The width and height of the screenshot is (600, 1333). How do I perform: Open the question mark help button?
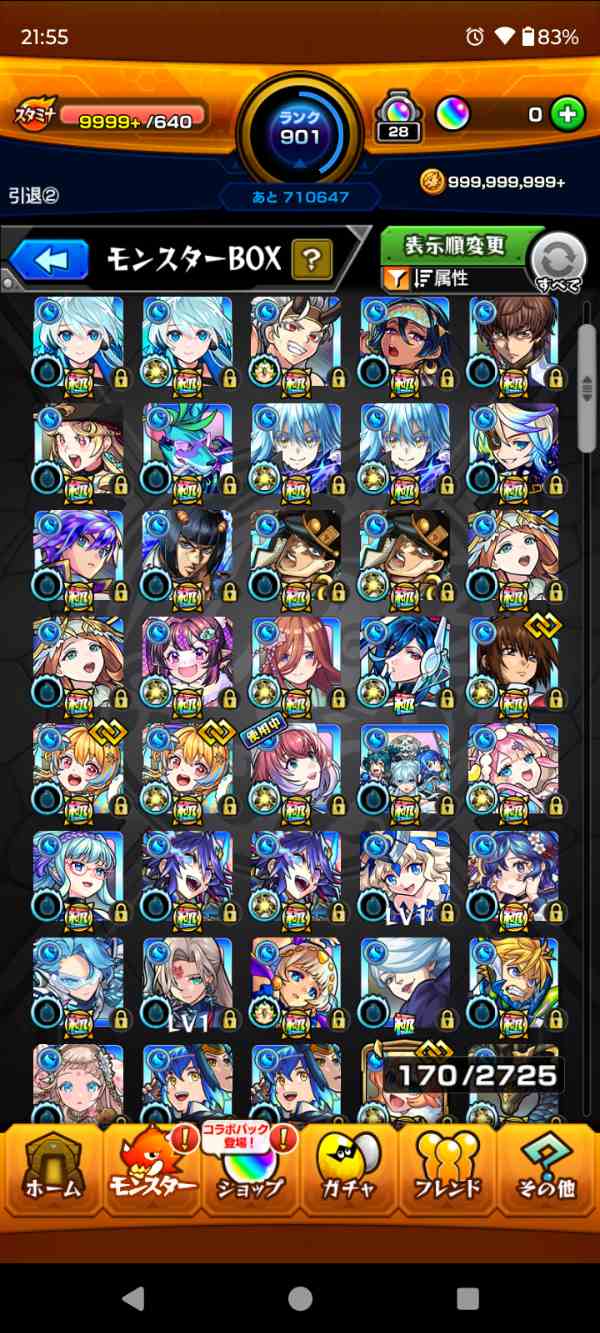pos(311,262)
